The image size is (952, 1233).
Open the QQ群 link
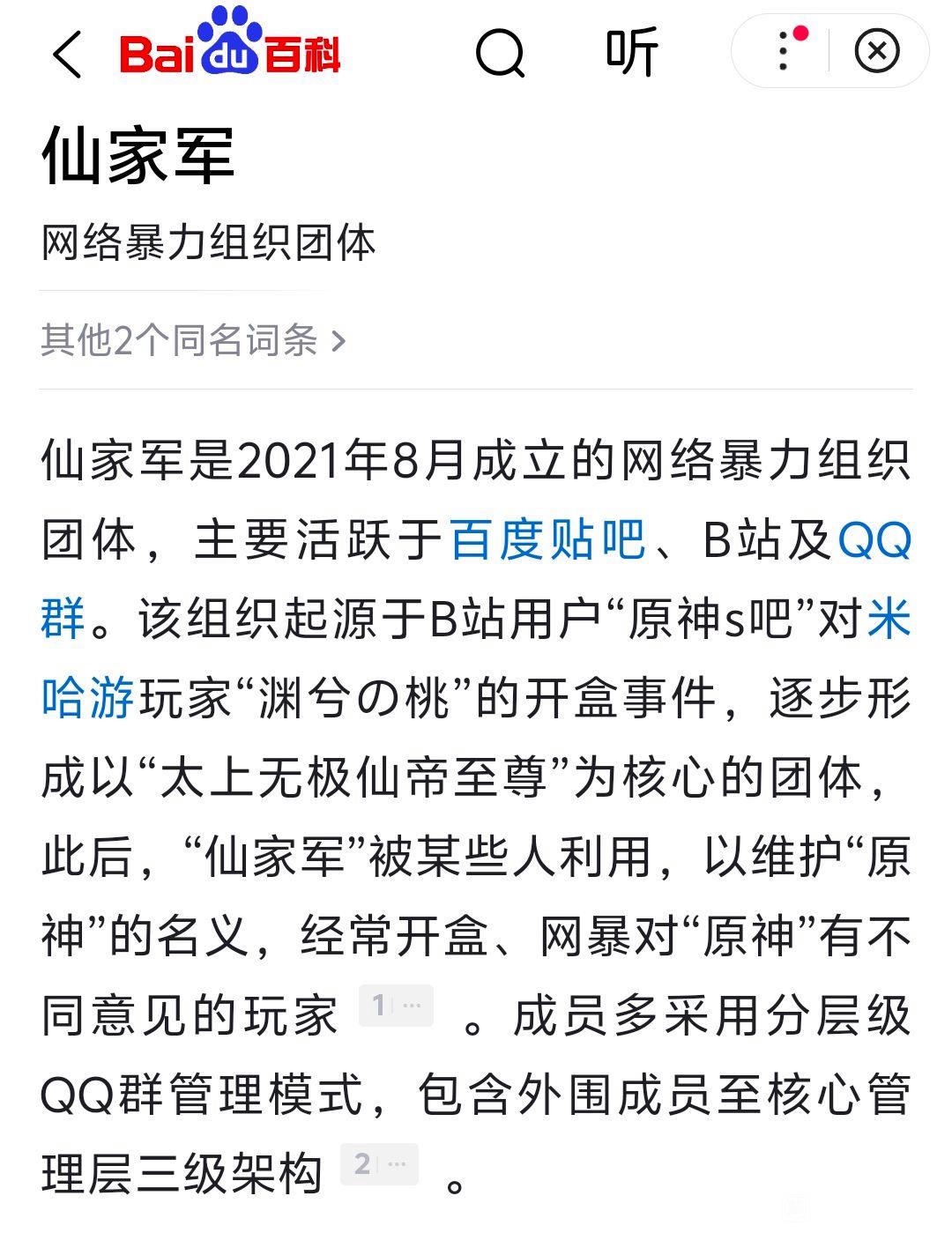pyautogui.click(x=873, y=539)
